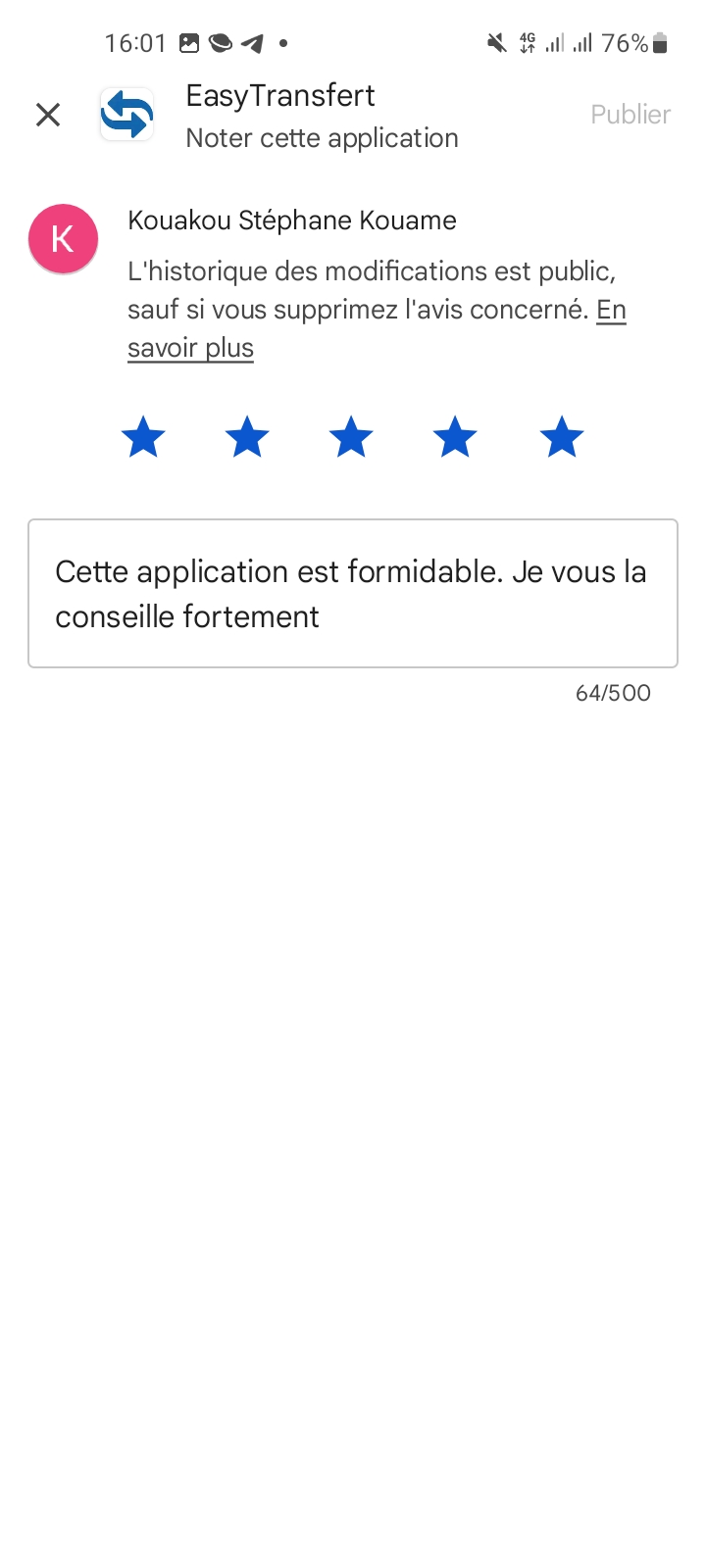The height and width of the screenshot is (1568, 706).
Task: Tap Publier to post the review
Action: pos(630,115)
